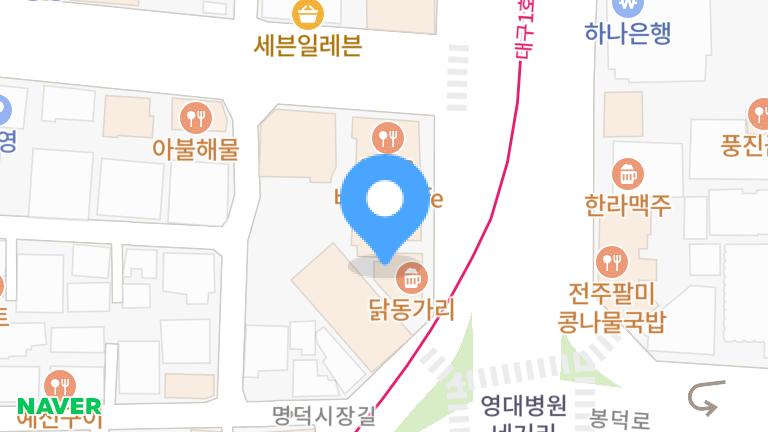Open the 세븐일레븐 store marker
Screen dimensions: 768x432
click(x=308, y=15)
